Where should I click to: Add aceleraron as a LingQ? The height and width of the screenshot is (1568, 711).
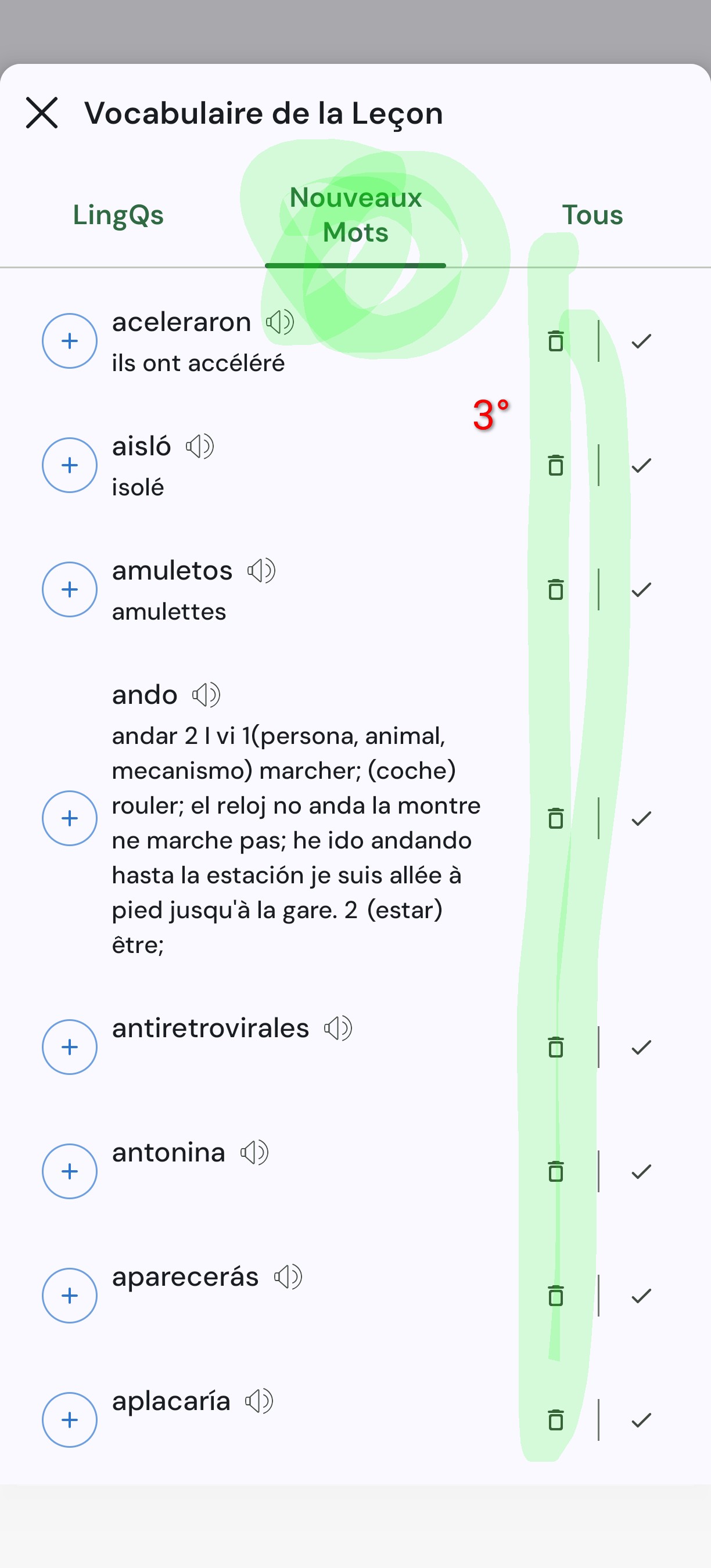[69, 341]
